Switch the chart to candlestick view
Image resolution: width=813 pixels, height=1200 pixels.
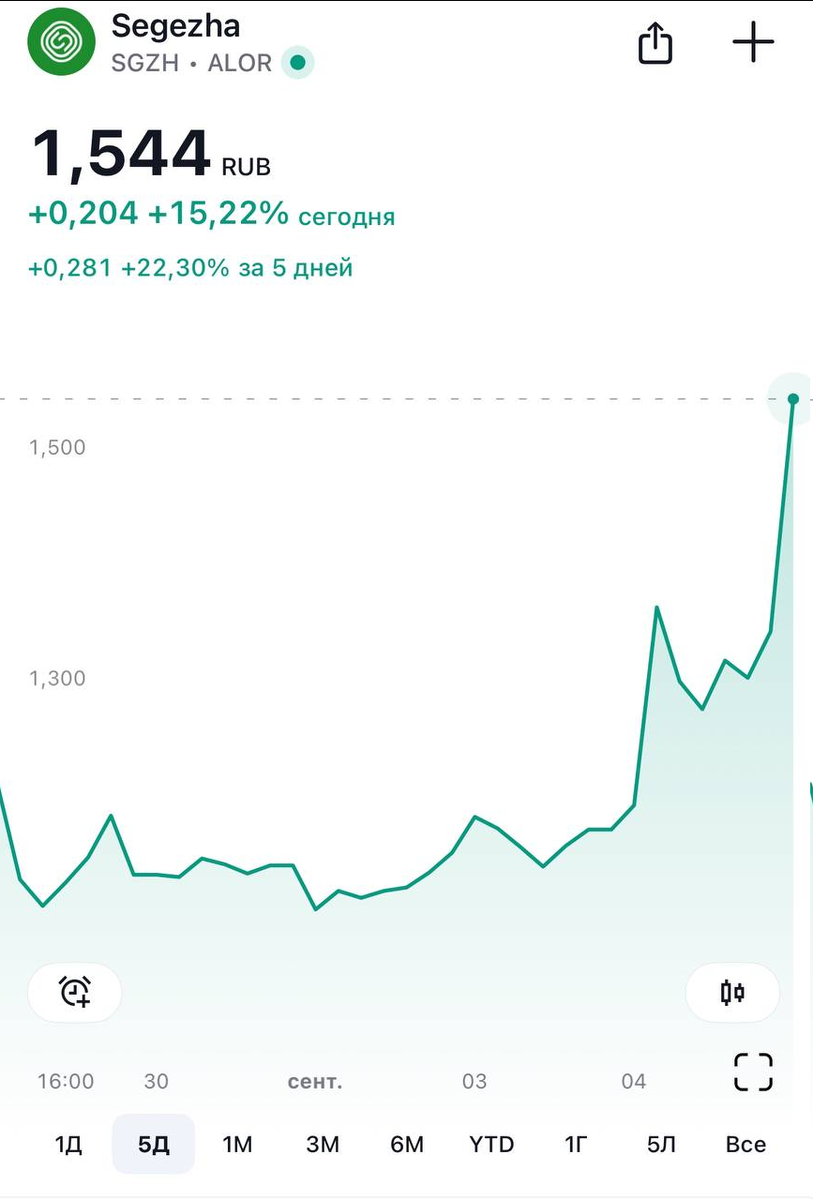(732, 992)
